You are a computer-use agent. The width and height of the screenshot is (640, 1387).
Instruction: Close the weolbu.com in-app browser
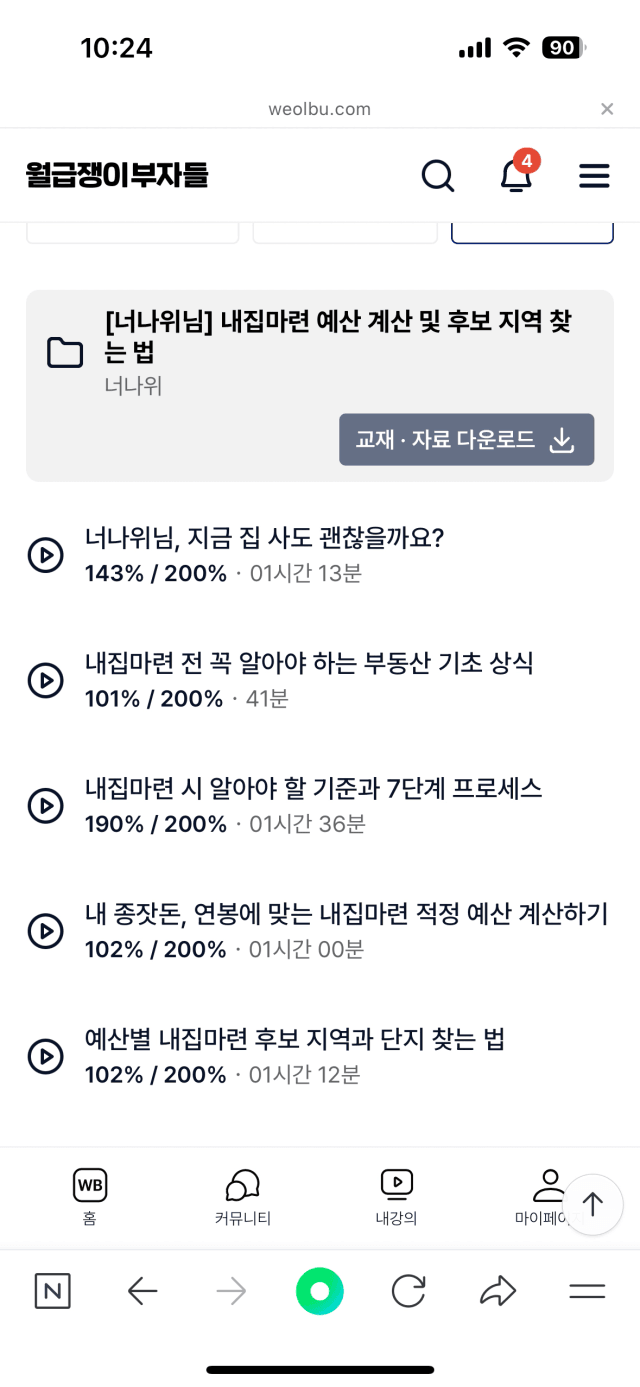pos(607,109)
